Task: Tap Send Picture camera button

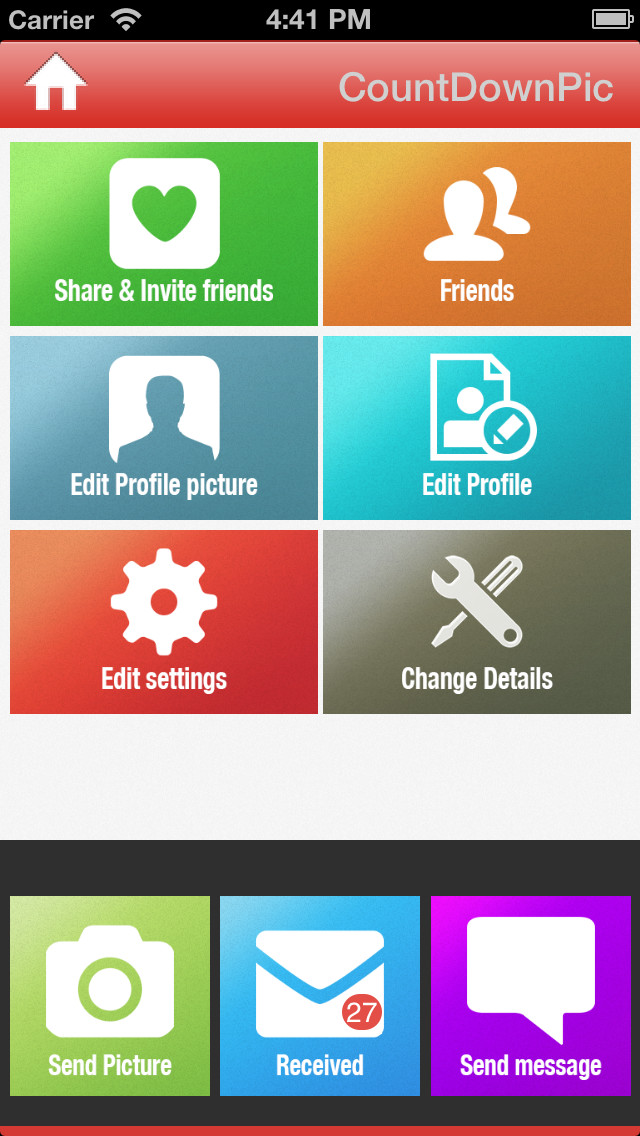Action: tap(110, 995)
